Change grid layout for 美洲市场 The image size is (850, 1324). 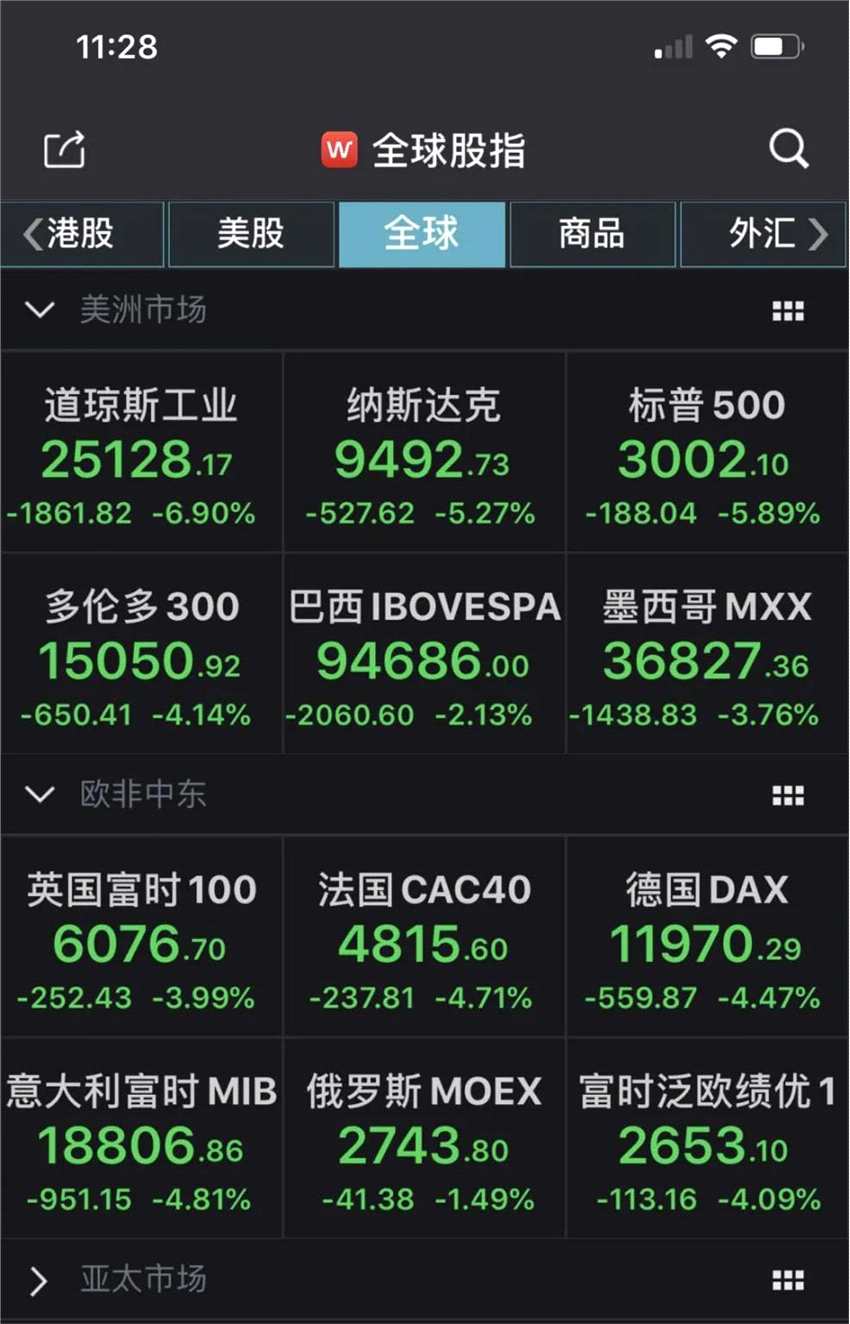788,311
